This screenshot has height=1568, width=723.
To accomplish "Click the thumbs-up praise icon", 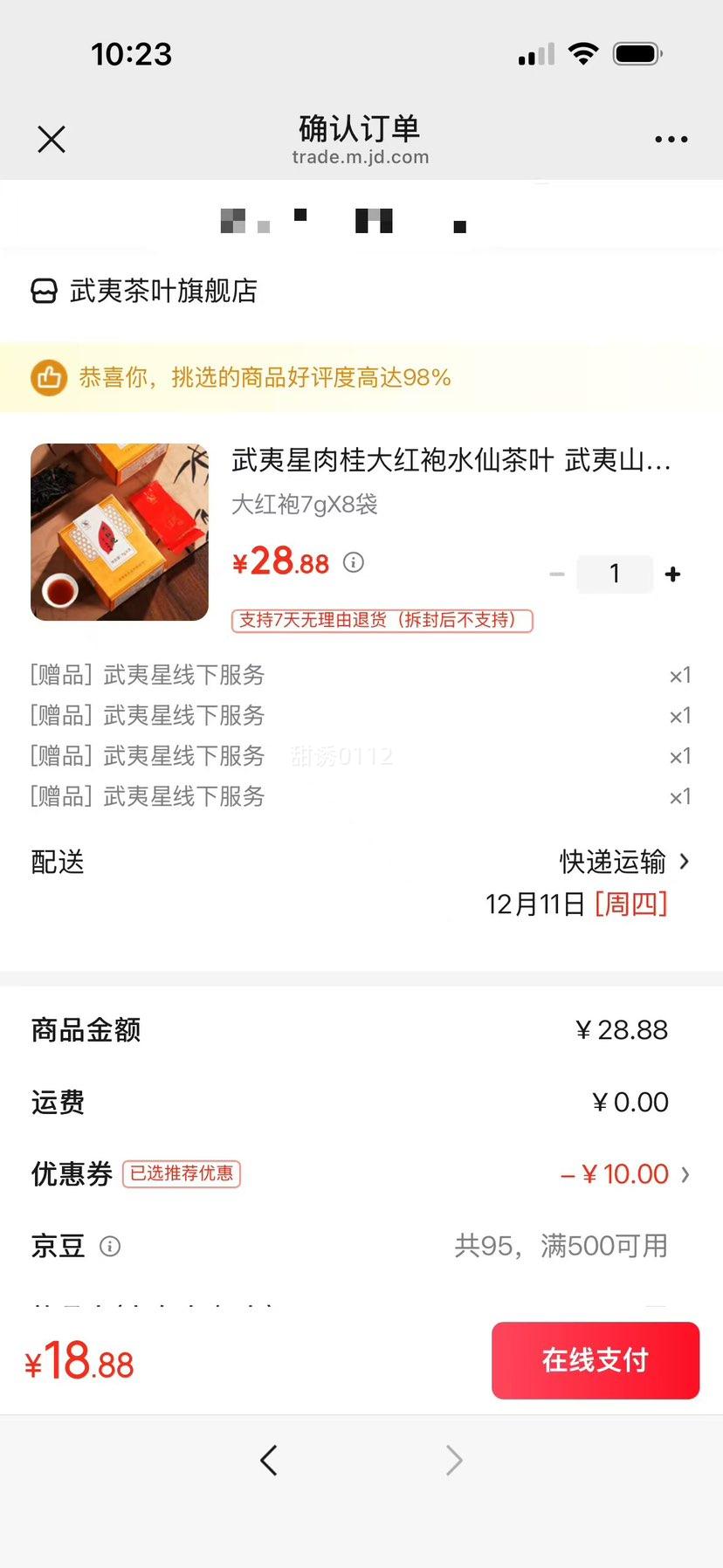I will click(50, 378).
